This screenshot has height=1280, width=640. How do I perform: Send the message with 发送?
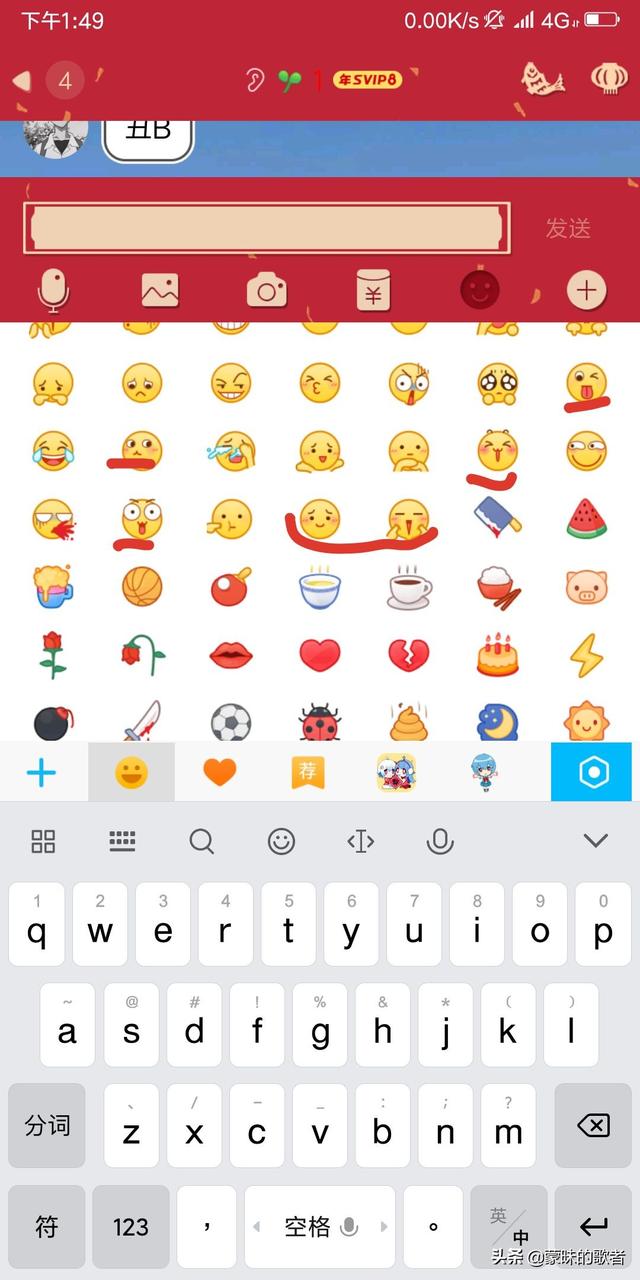[567, 229]
